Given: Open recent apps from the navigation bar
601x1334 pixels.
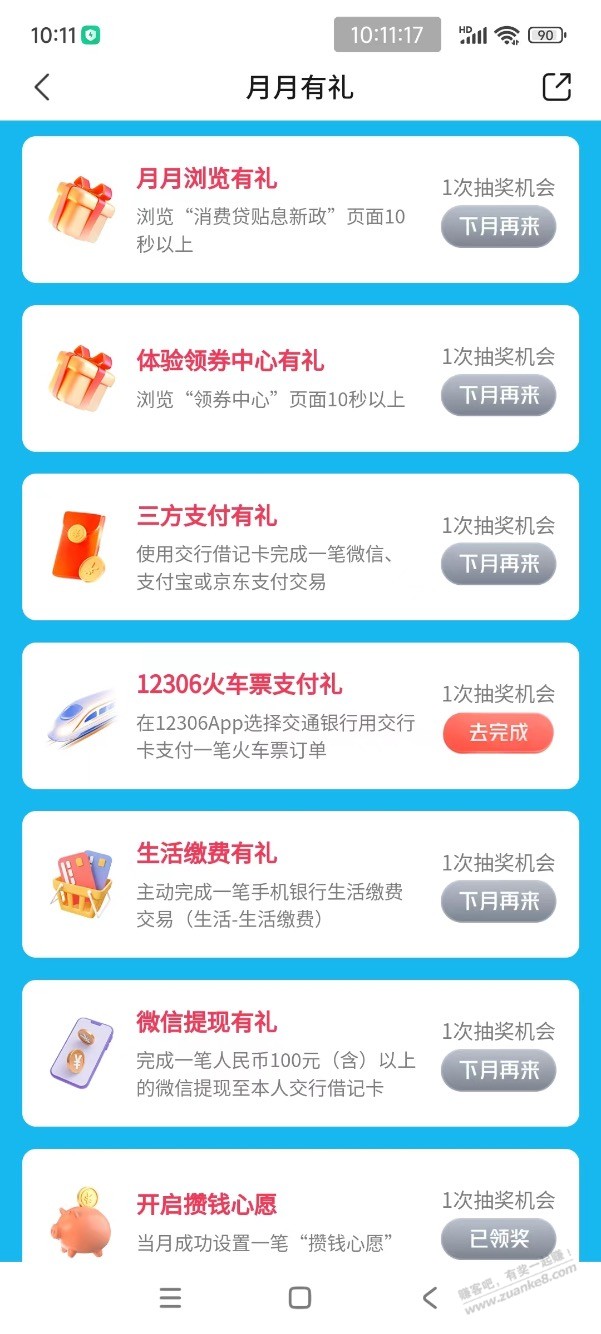Looking at the screenshot, I should tap(170, 1298).
